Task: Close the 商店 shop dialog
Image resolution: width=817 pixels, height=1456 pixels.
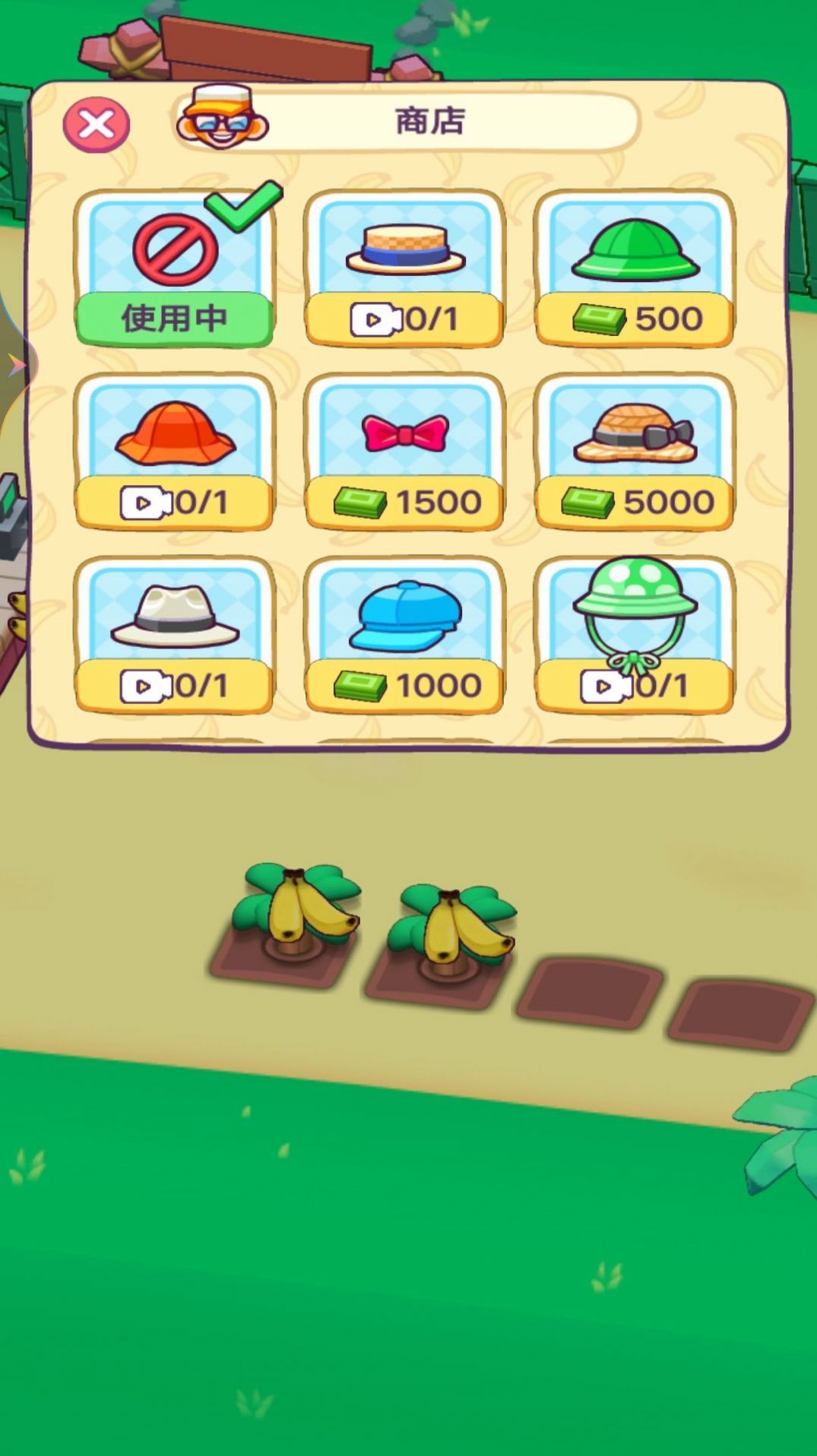Action: pos(97,125)
